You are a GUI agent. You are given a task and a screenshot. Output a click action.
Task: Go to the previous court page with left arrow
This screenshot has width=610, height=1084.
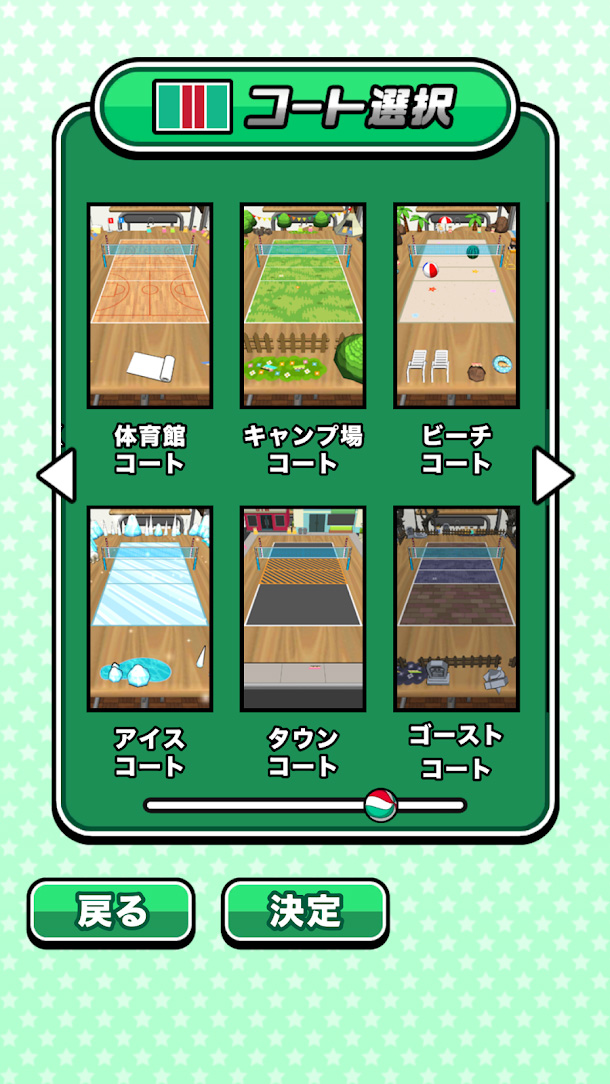58,476
